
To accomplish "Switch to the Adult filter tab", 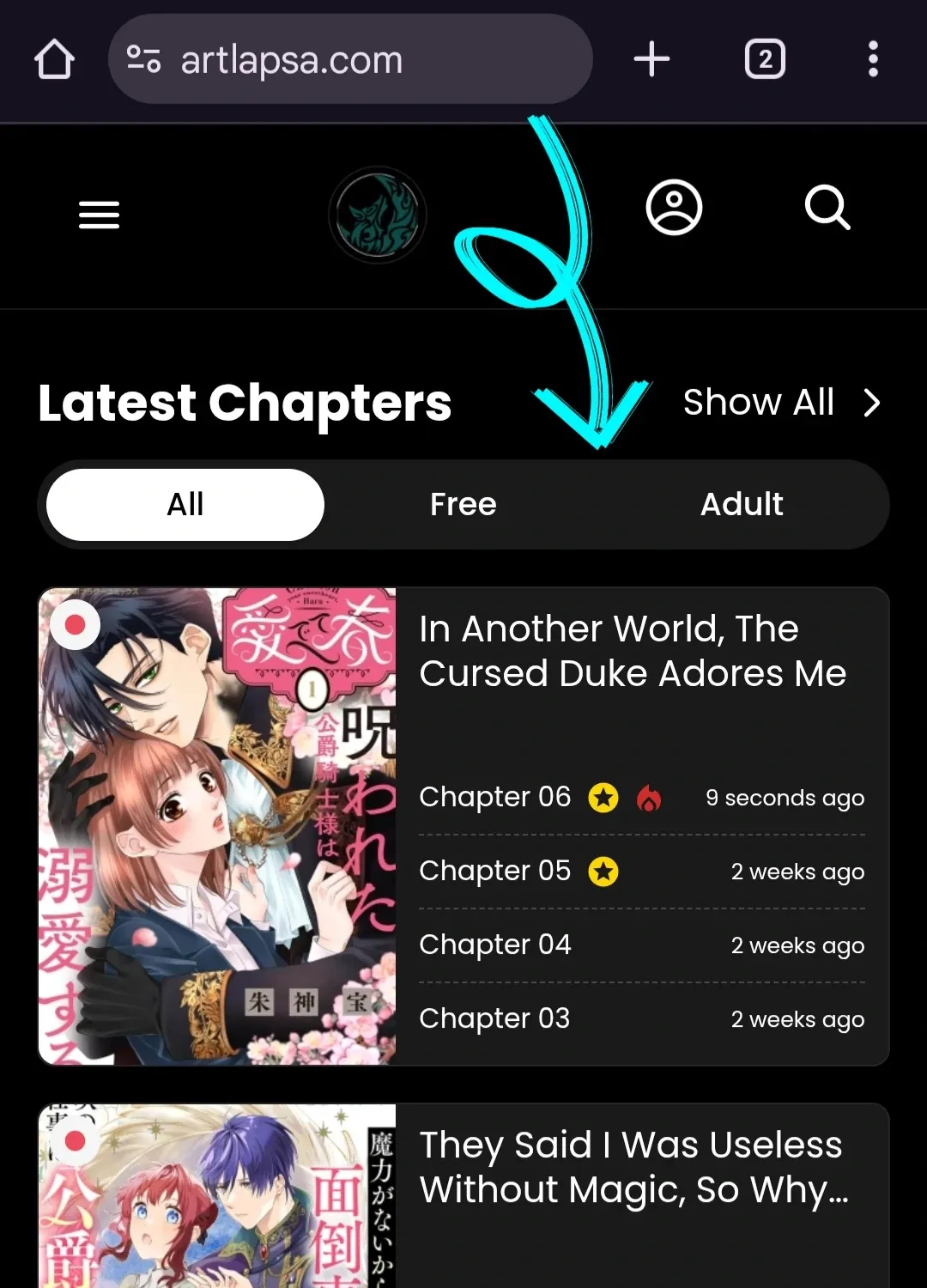I will [742, 505].
